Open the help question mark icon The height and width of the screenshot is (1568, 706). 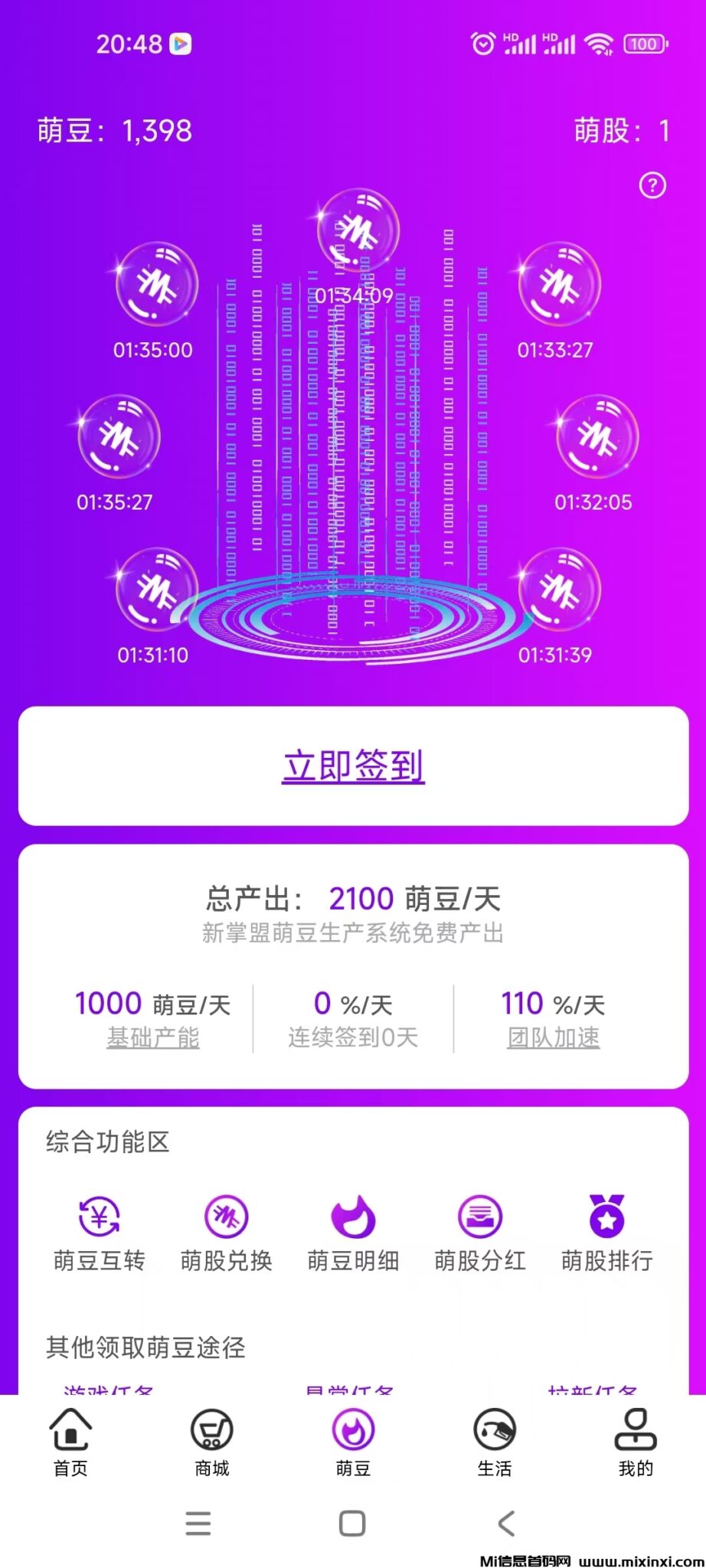(652, 185)
